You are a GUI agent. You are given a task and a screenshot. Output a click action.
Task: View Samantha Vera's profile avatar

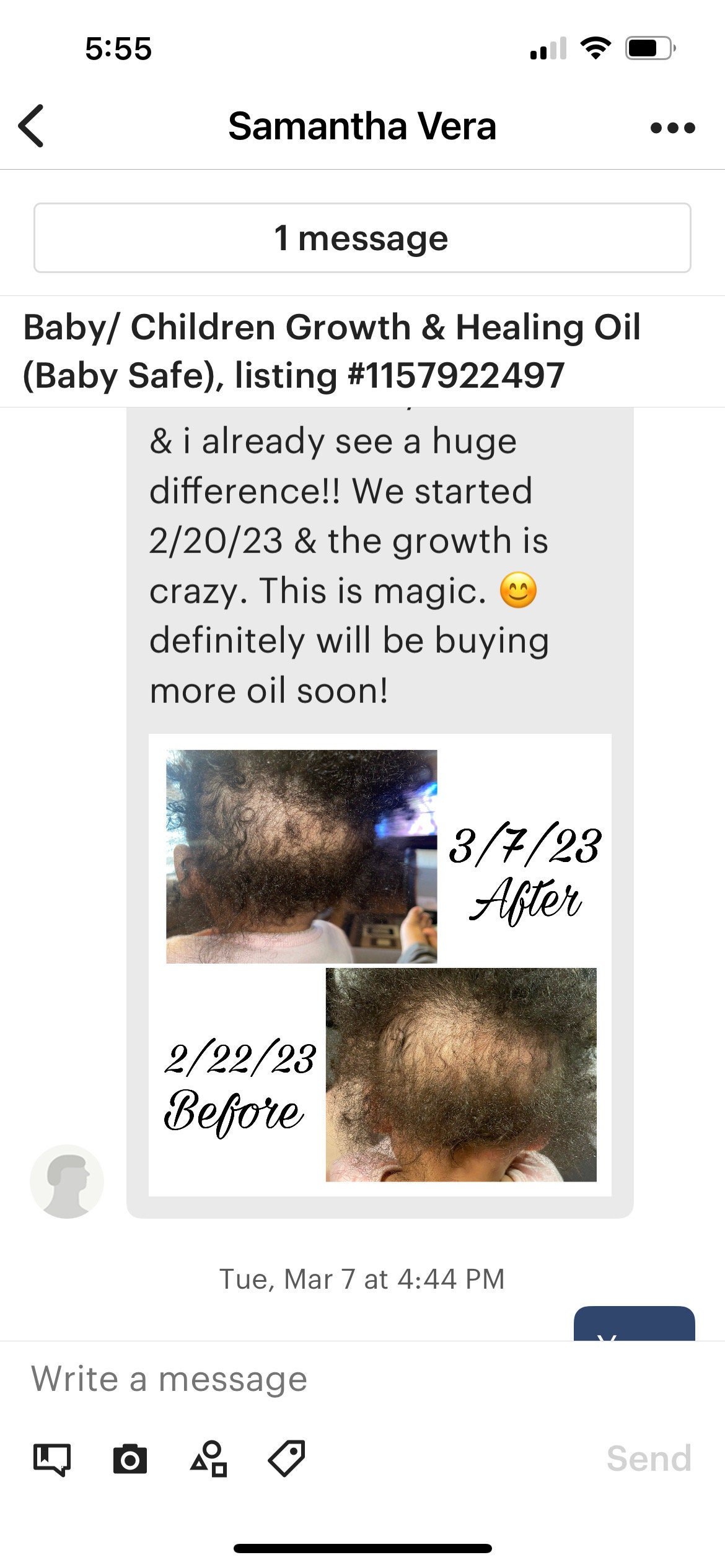coord(67,1182)
